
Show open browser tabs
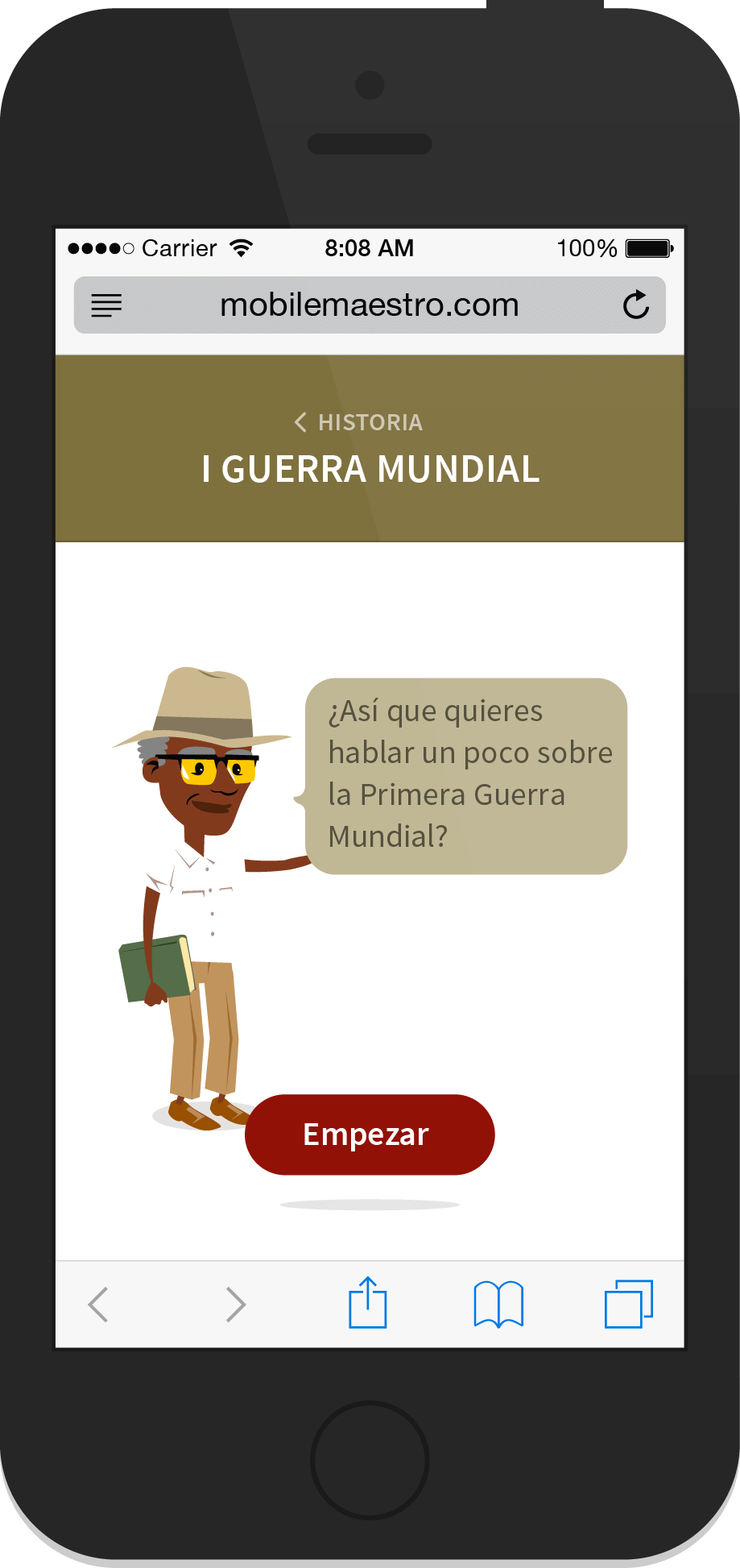628,1304
